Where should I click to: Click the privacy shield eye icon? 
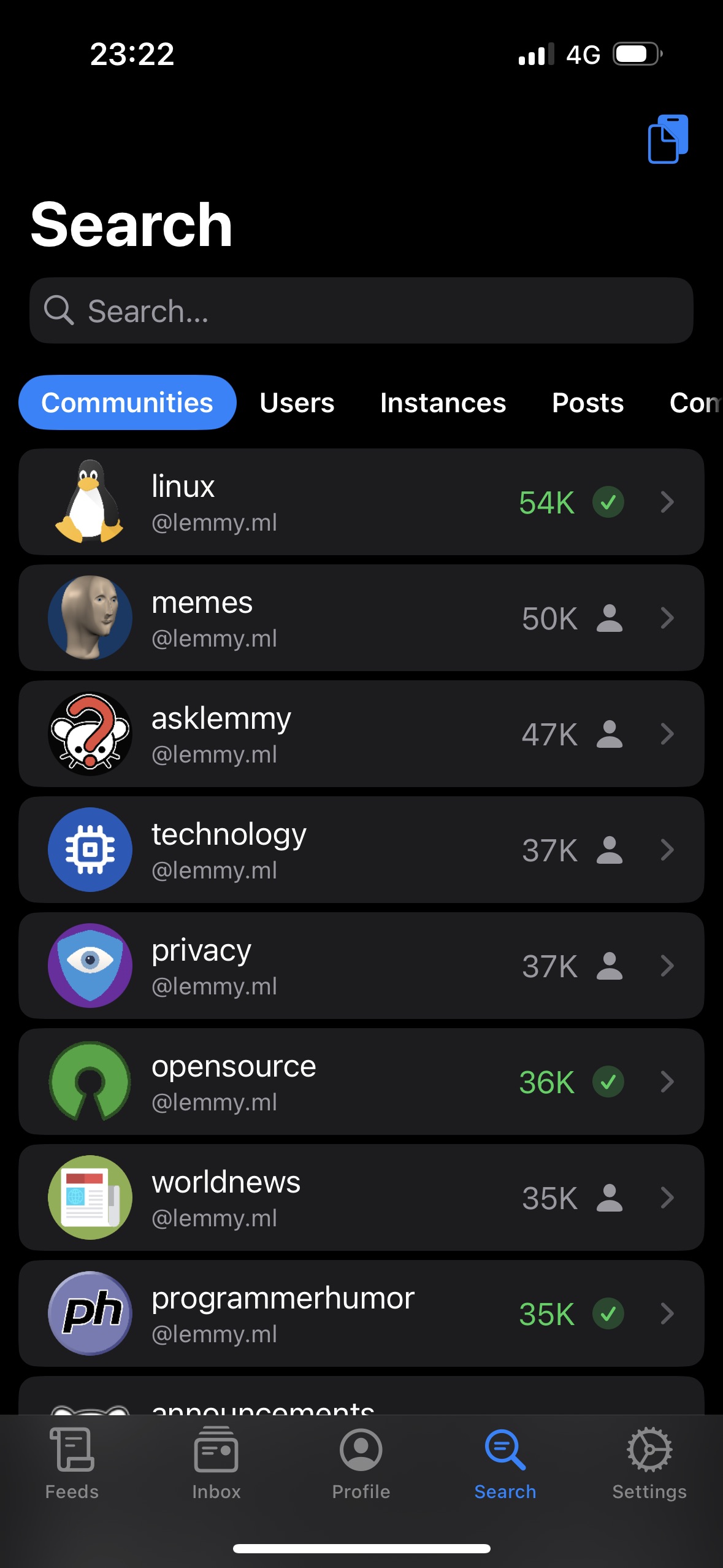90,965
